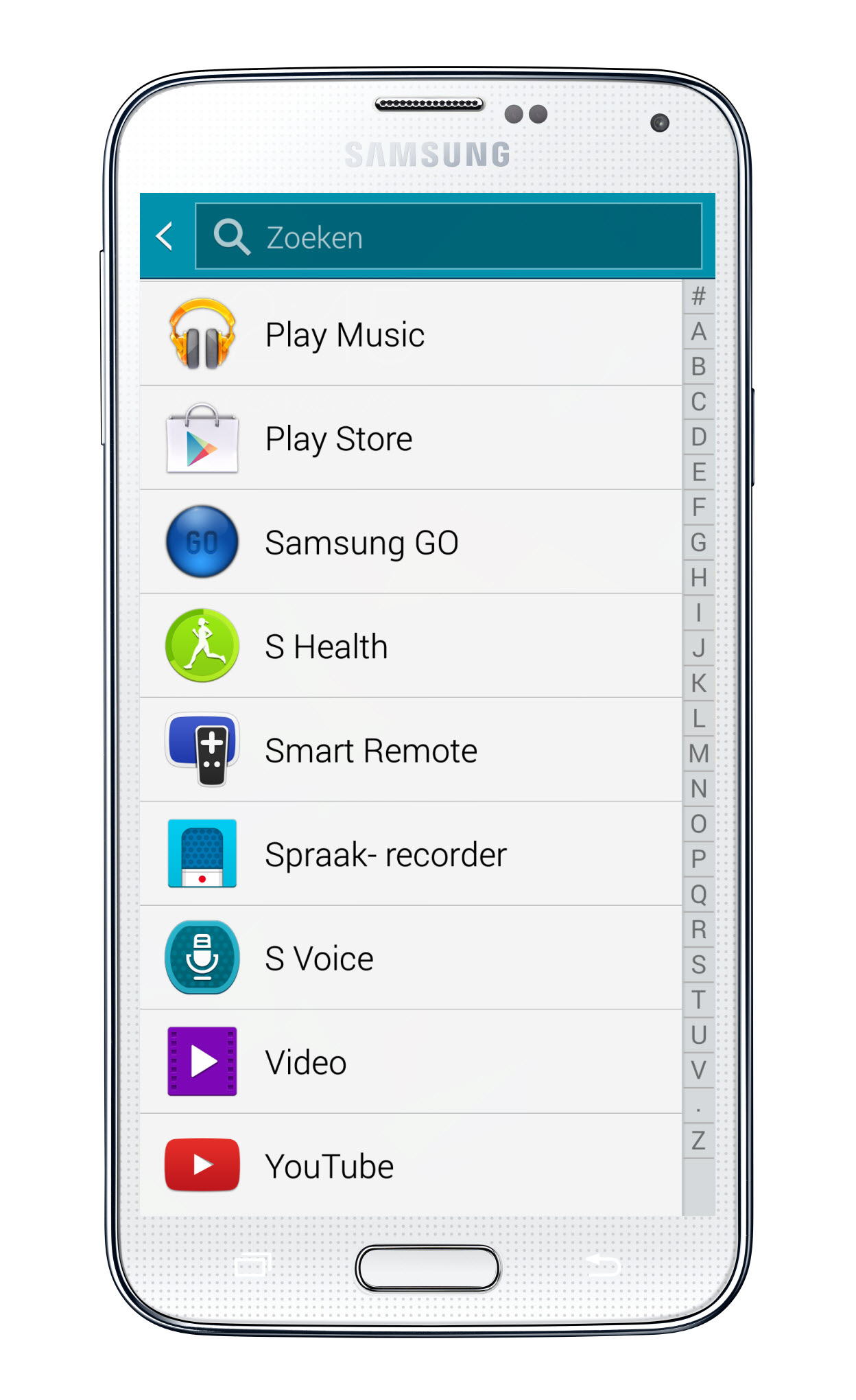Viewport: 856px width, 1400px height.
Task: Jump to letter Z in the index
Action: click(698, 1140)
